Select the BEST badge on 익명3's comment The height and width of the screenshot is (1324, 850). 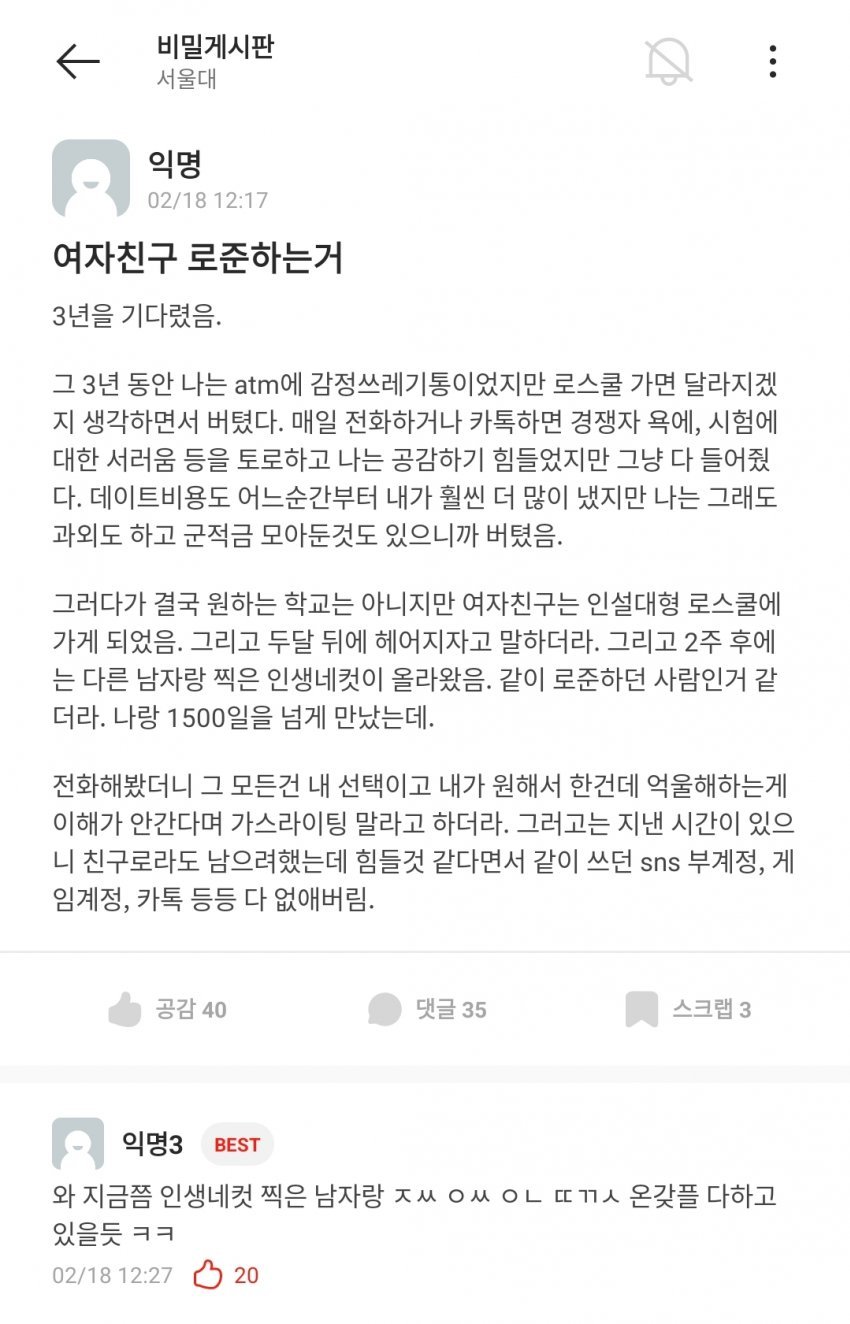236,1145
